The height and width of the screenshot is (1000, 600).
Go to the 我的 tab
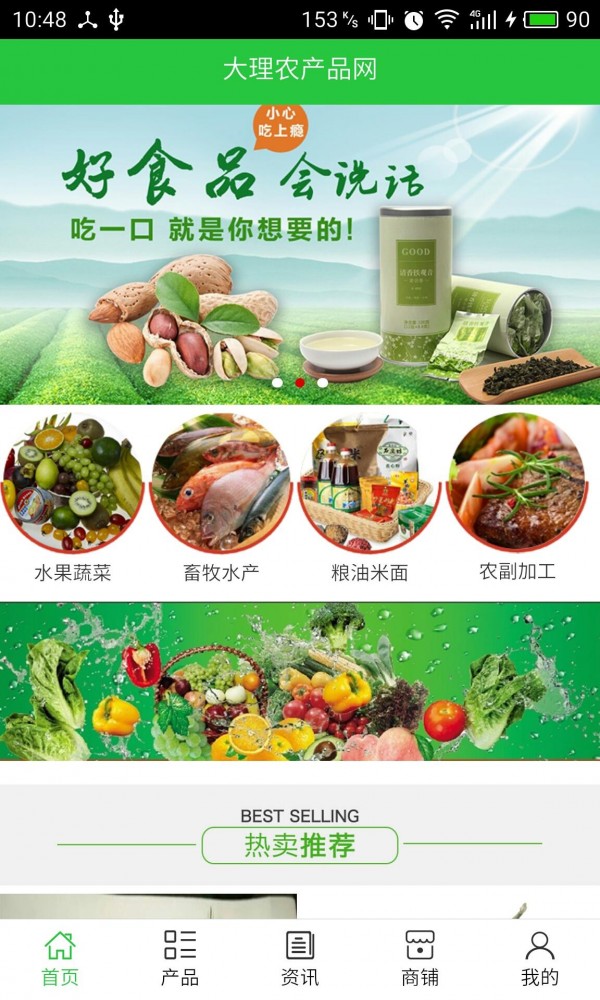point(540,958)
